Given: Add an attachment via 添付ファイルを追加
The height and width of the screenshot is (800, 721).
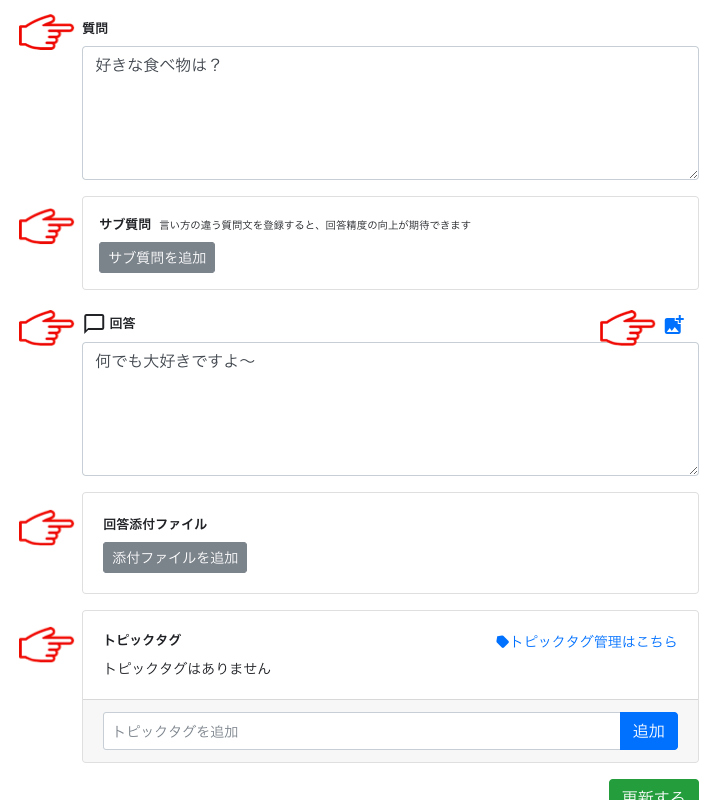Looking at the screenshot, I should 175,557.
